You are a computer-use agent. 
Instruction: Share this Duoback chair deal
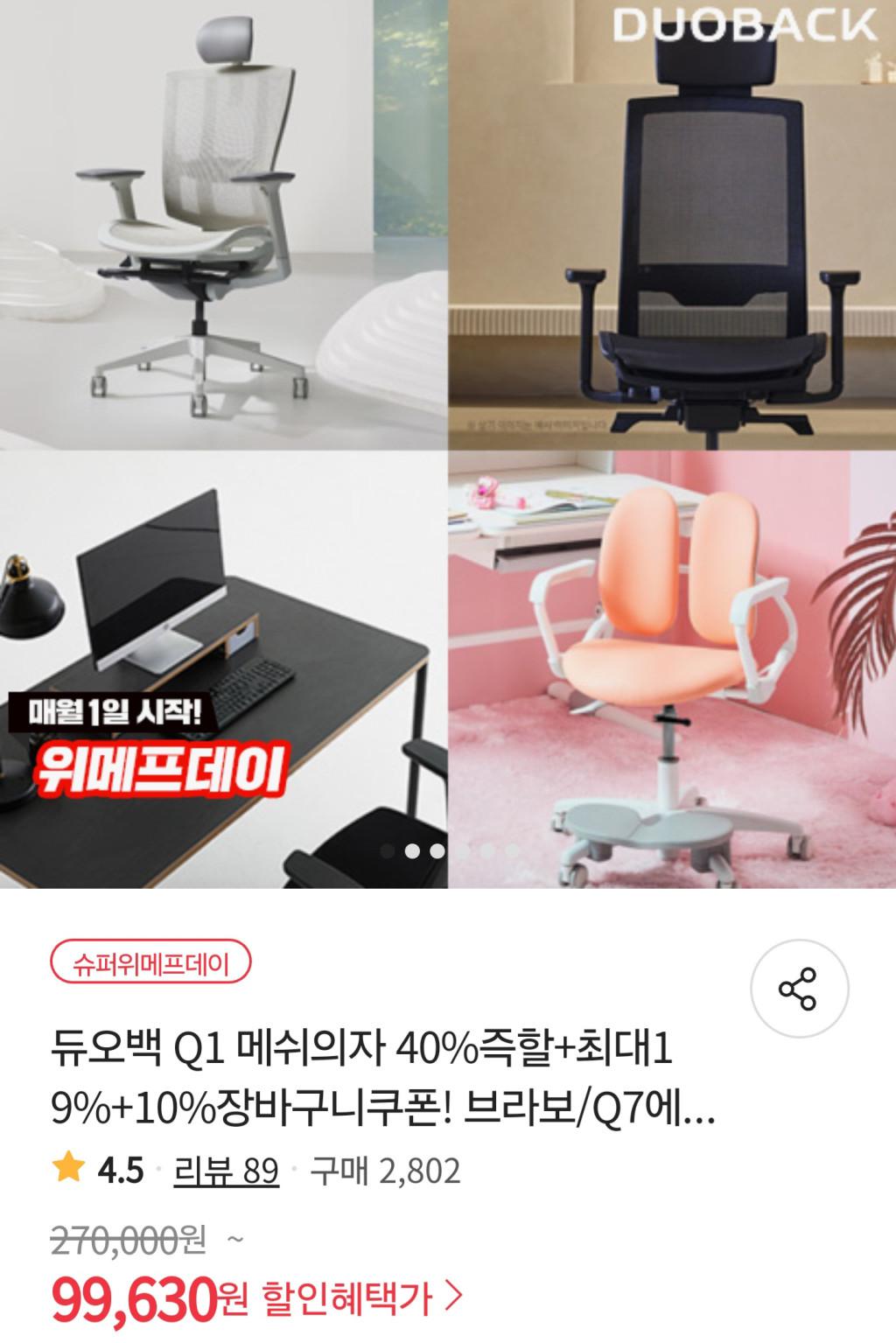coord(797,990)
